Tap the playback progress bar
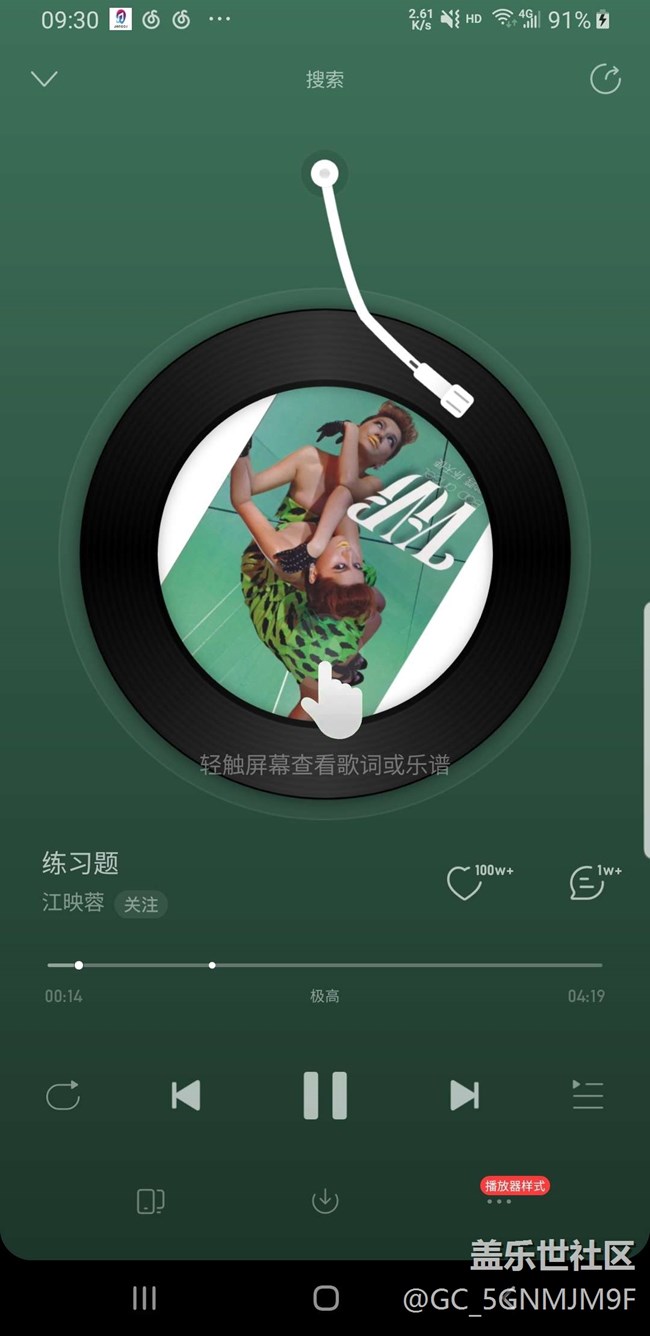 325,965
